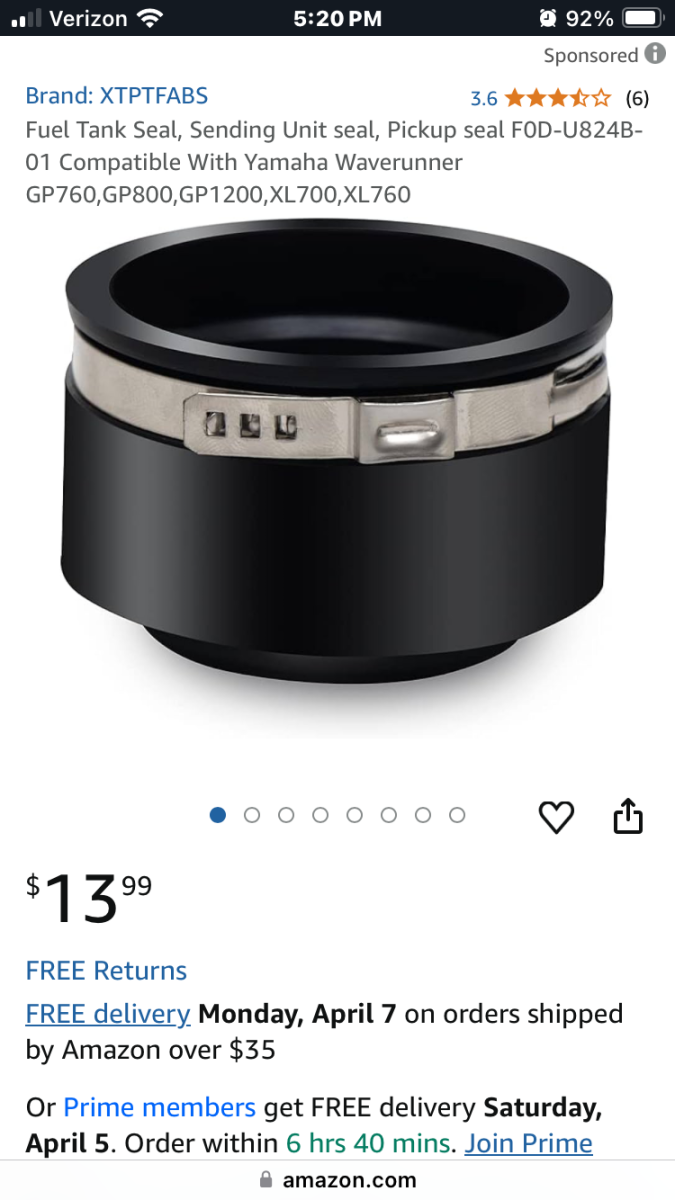Tap the Join Prime link

click(x=528, y=1143)
